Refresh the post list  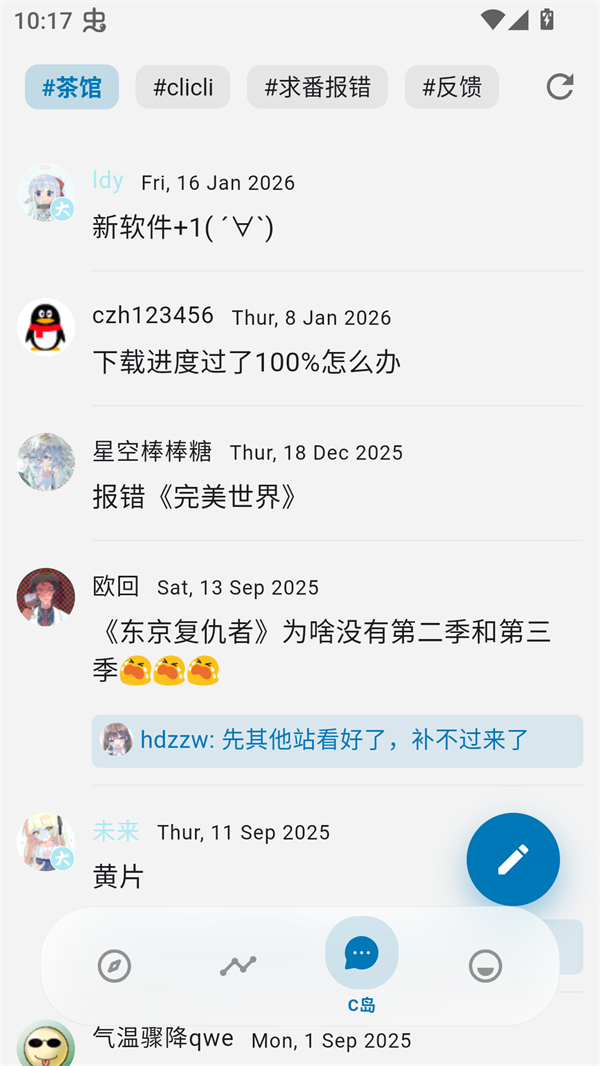click(560, 87)
